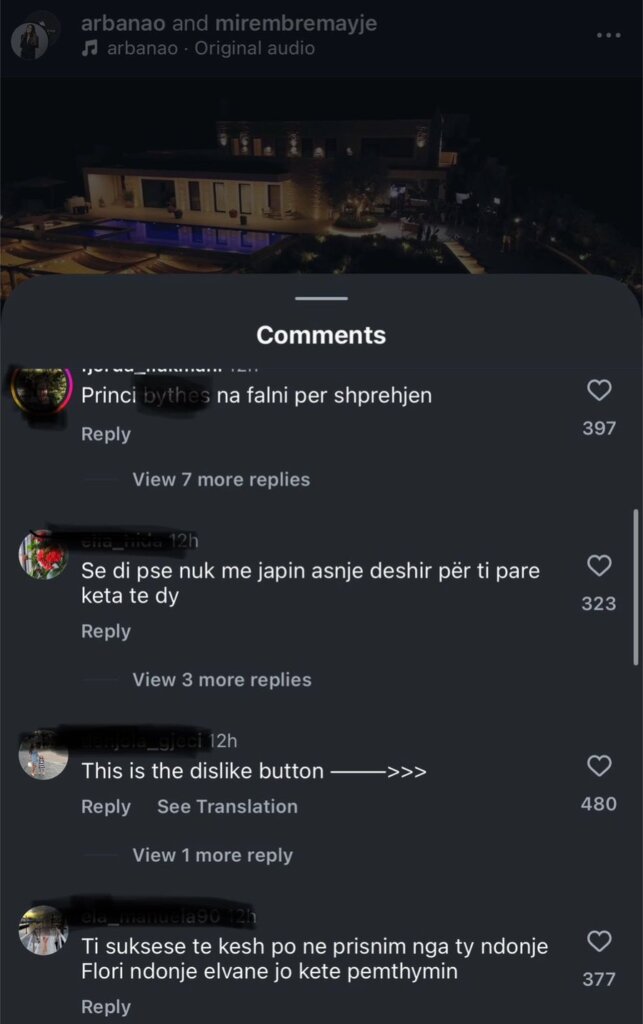Like the 'Se di pse nuk' comment
The image size is (643, 1024).
599,566
